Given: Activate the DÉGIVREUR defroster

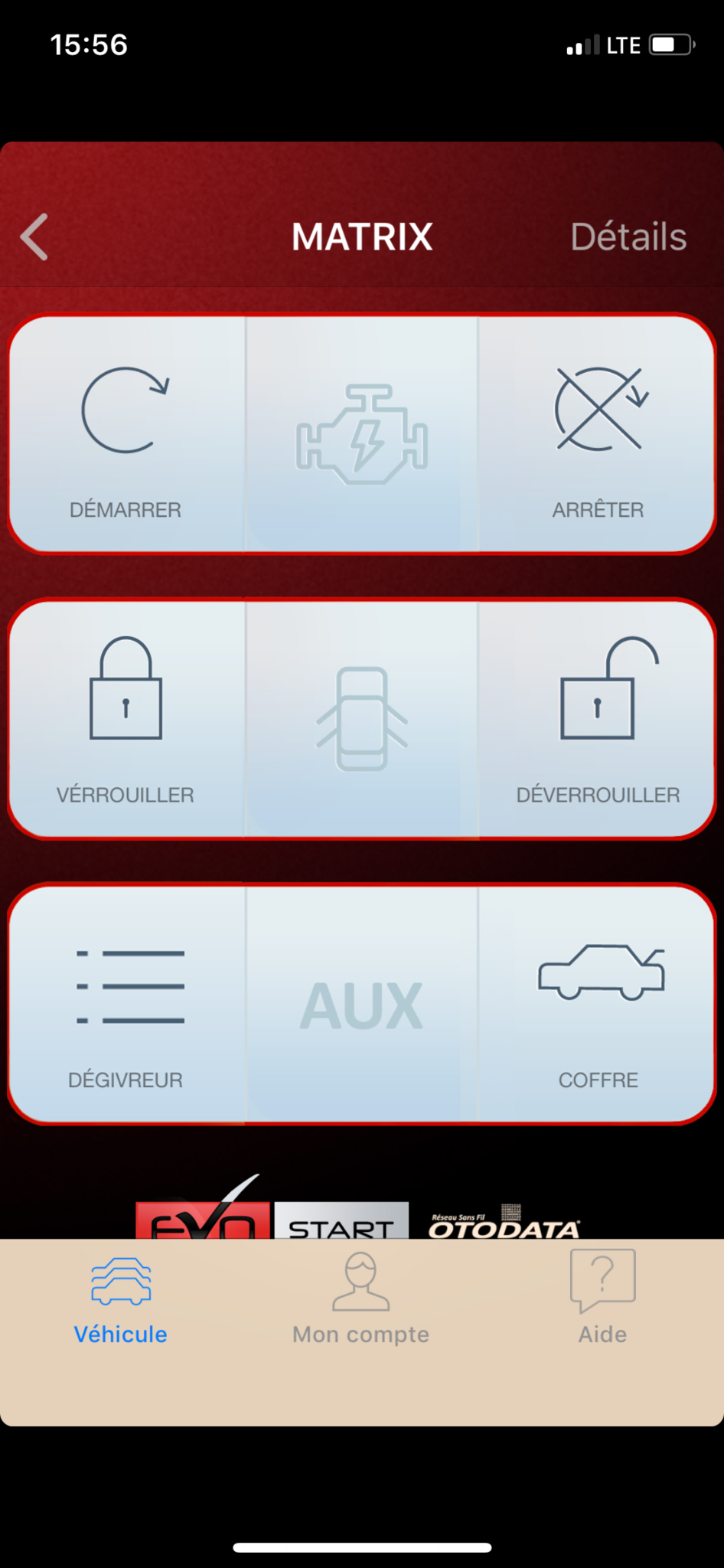Looking at the screenshot, I should pos(126,1004).
